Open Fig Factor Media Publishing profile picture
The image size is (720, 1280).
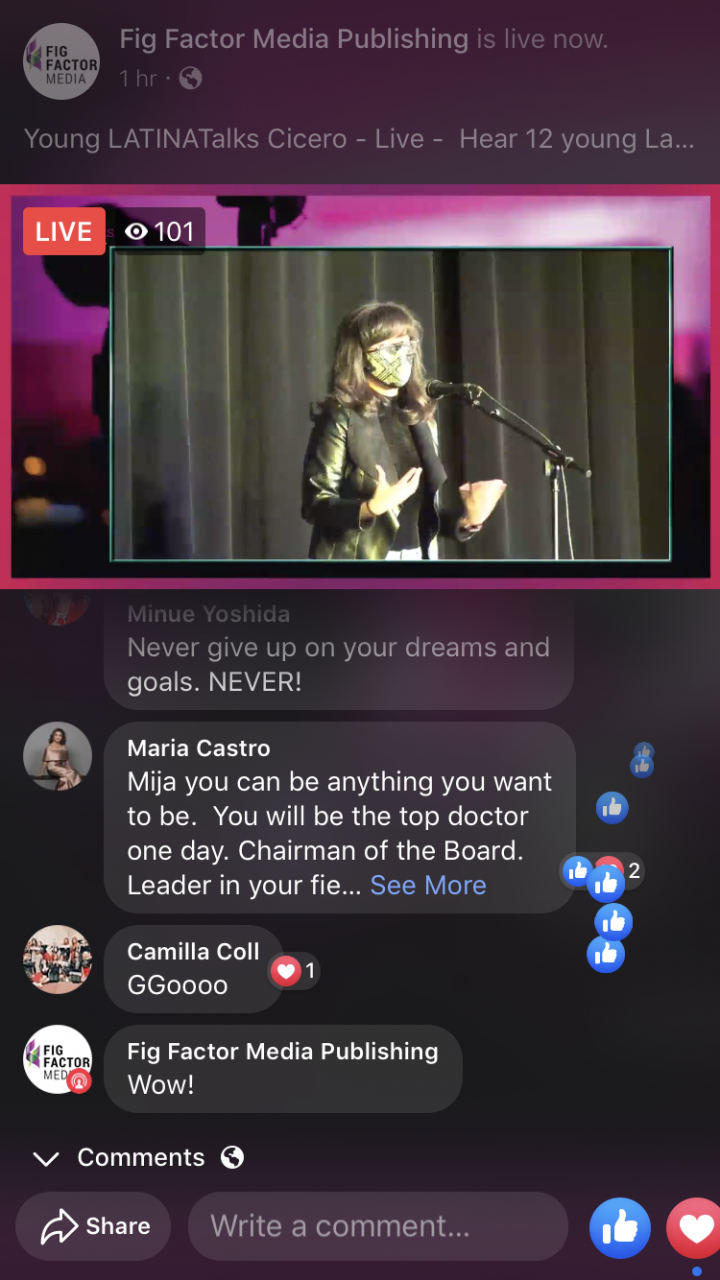[x=62, y=61]
